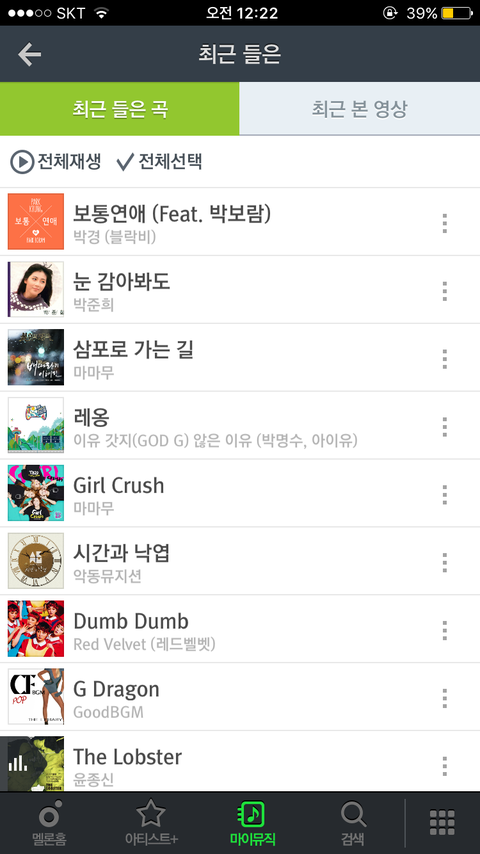The image size is (480, 854).
Task: Open the more options for 보통연애
Action: click(x=445, y=223)
